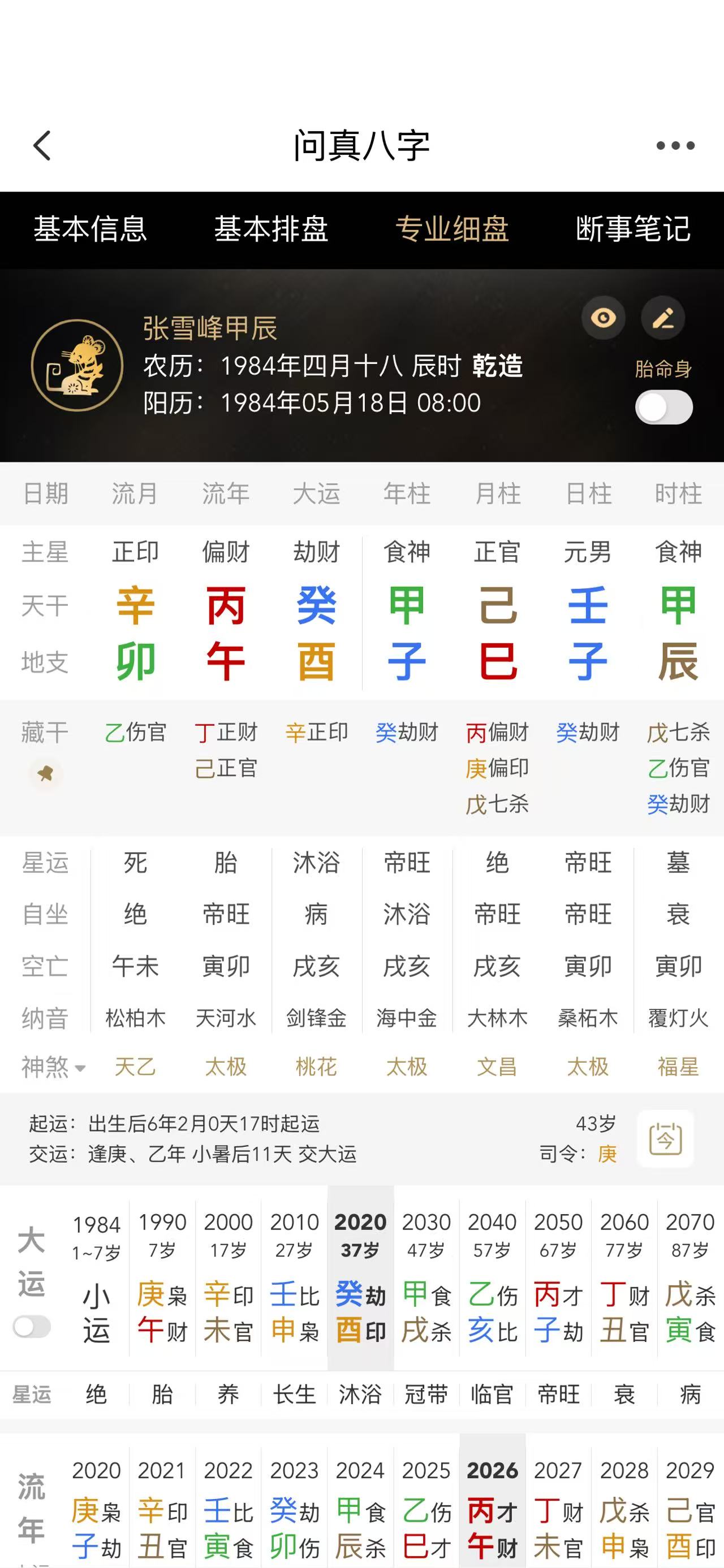Switch to the 基本排盘 tab
This screenshot has height=1568, width=724.
pyautogui.click(x=271, y=229)
